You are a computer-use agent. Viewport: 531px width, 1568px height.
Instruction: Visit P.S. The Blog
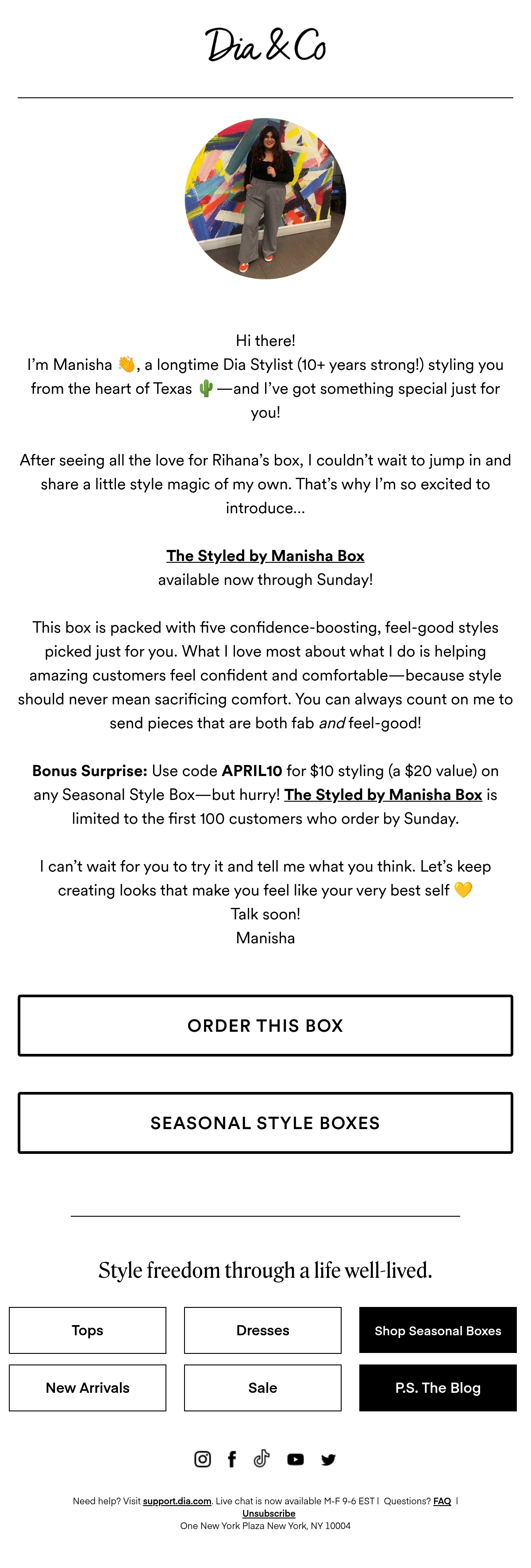pos(438,1388)
